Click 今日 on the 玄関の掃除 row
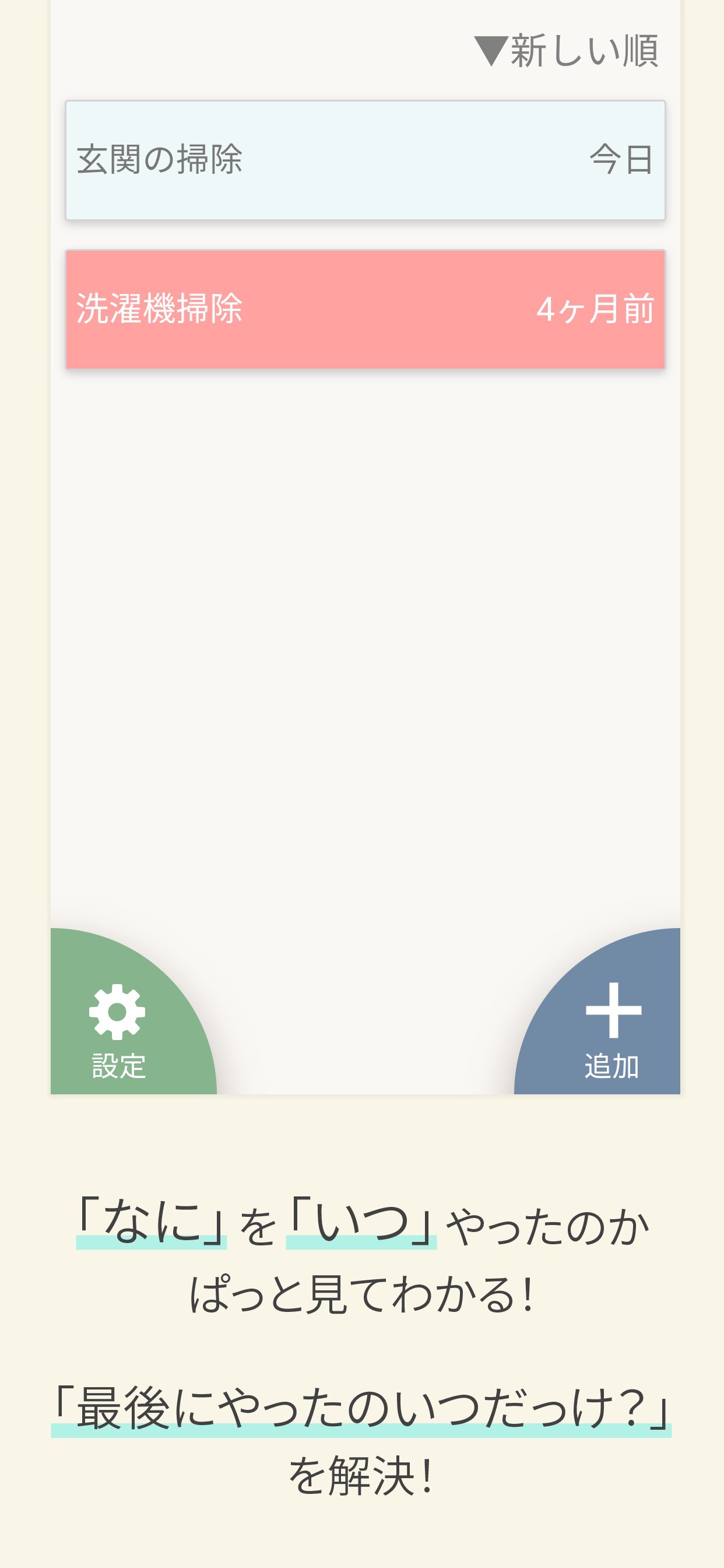Image resolution: width=724 pixels, height=1568 pixels. pos(621,159)
